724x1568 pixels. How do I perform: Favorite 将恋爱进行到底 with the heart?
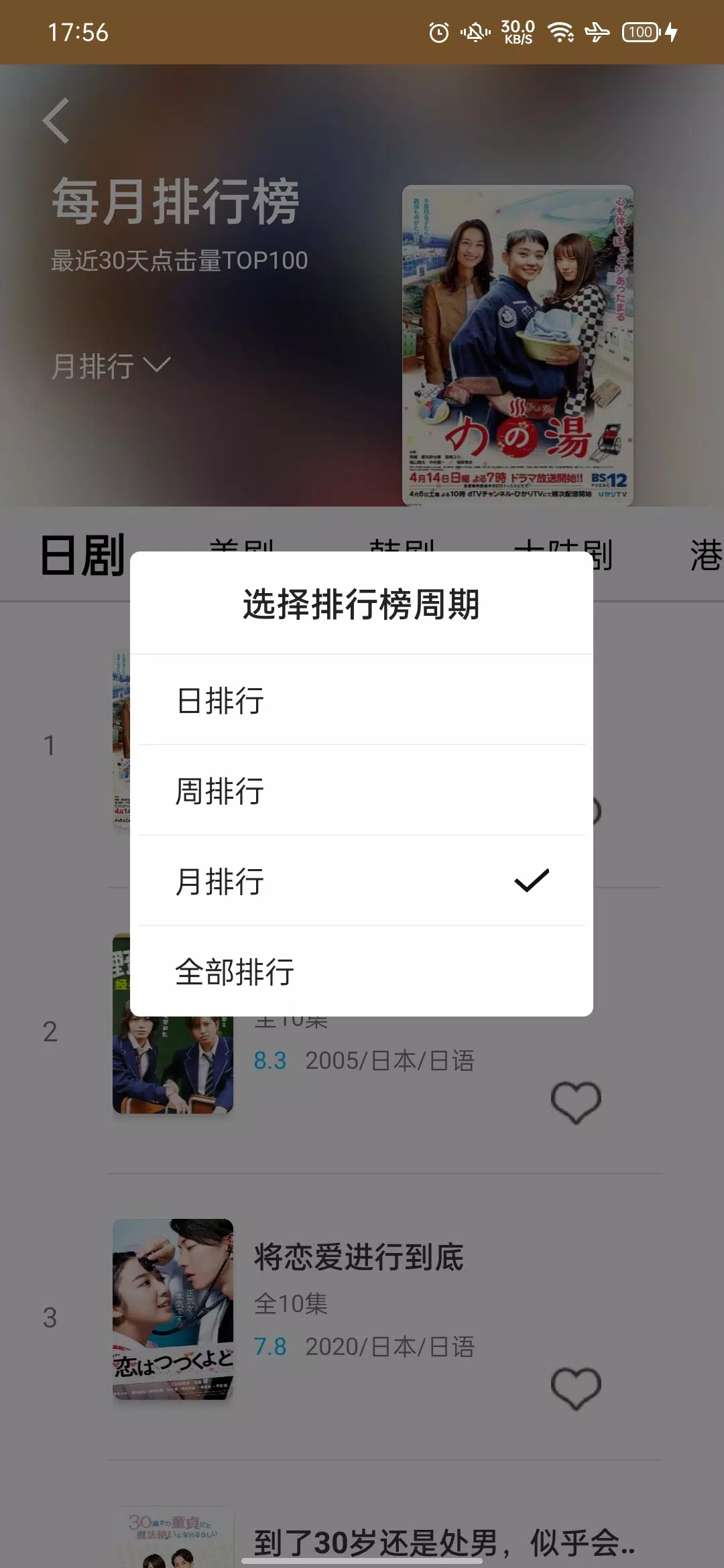tap(576, 1388)
